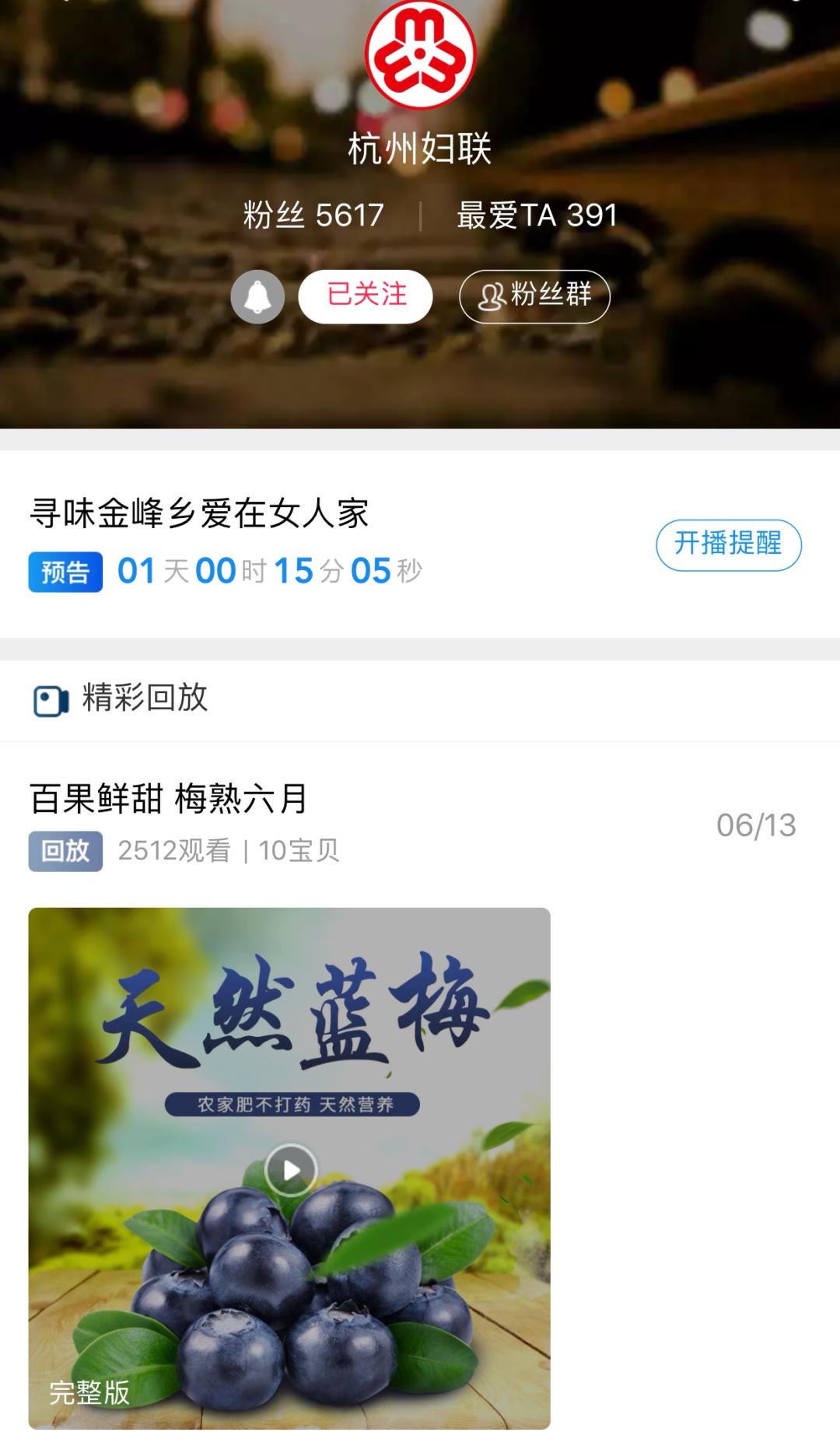This screenshot has height=1446, width=840.
Task: Tap the 已关注 following button
Action: point(366,296)
